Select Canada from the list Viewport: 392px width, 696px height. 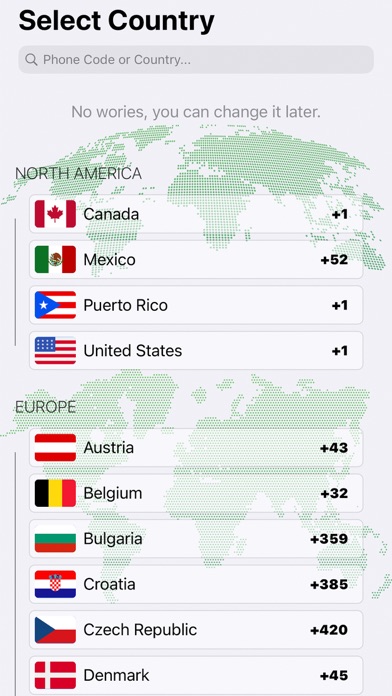pyautogui.click(x=196, y=214)
